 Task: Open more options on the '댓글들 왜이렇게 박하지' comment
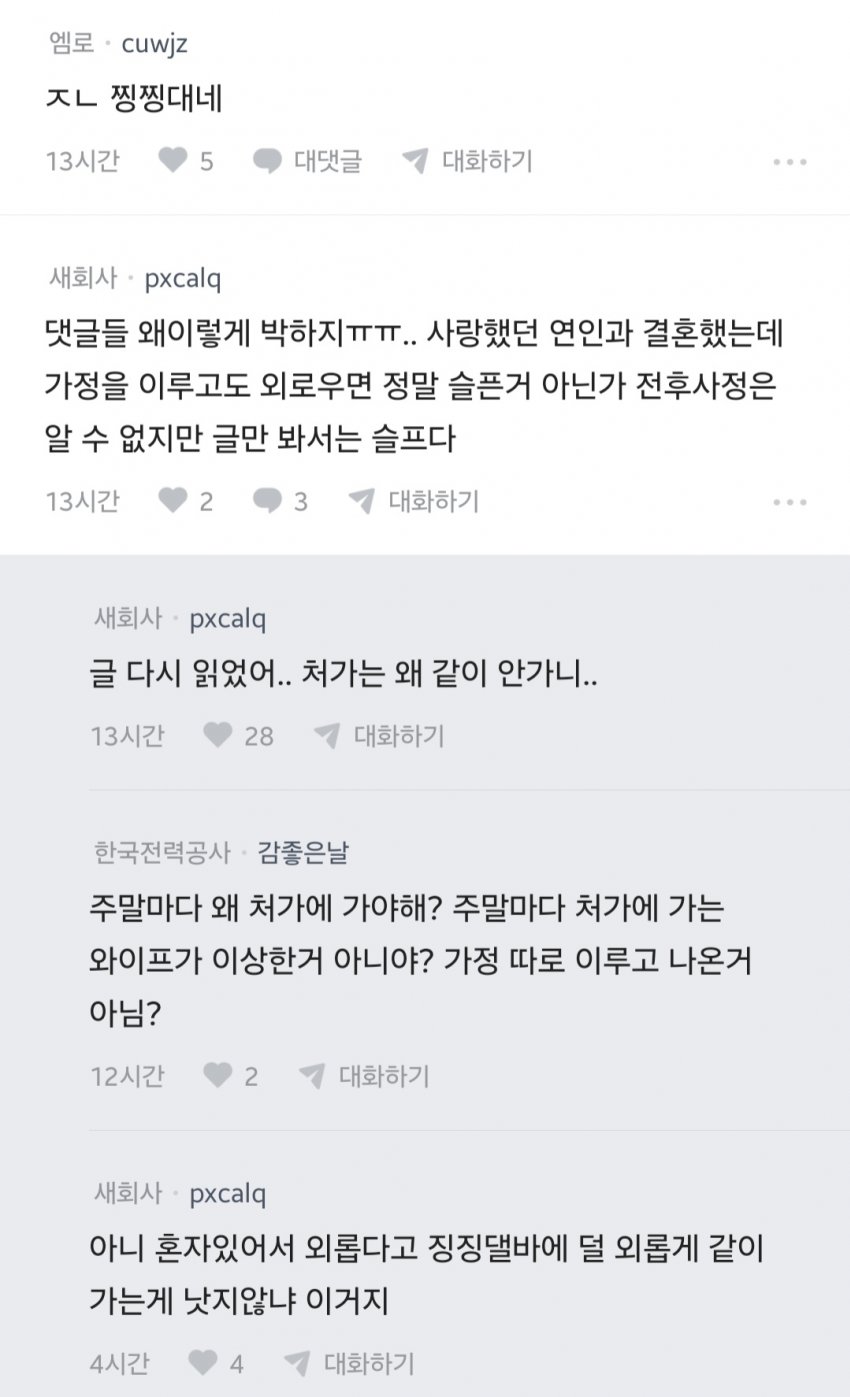pos(789,502)
